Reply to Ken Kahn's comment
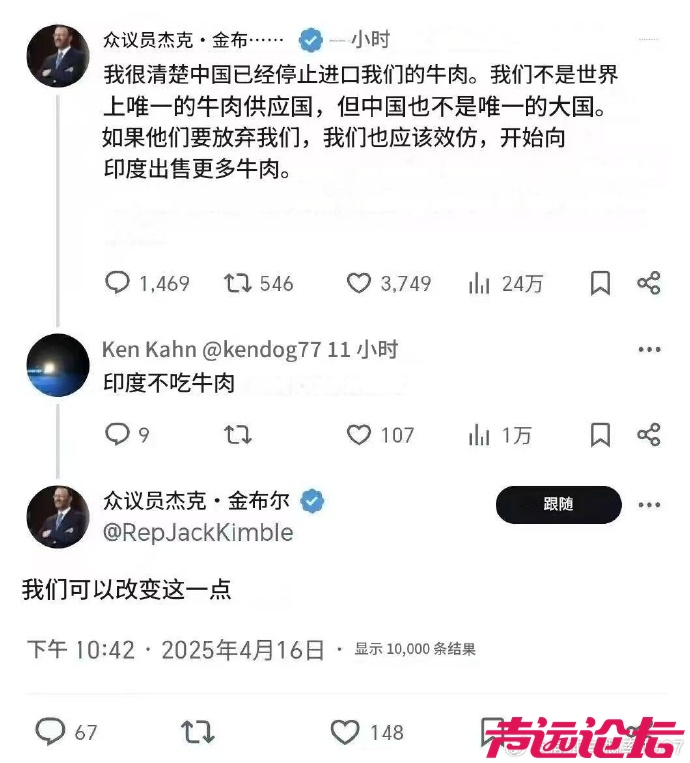This screenshot has height=763, width=690. (118, 434)
